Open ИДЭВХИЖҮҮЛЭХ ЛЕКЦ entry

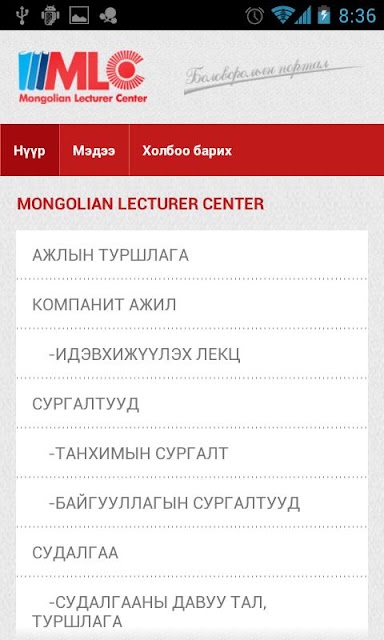[192, 354]
